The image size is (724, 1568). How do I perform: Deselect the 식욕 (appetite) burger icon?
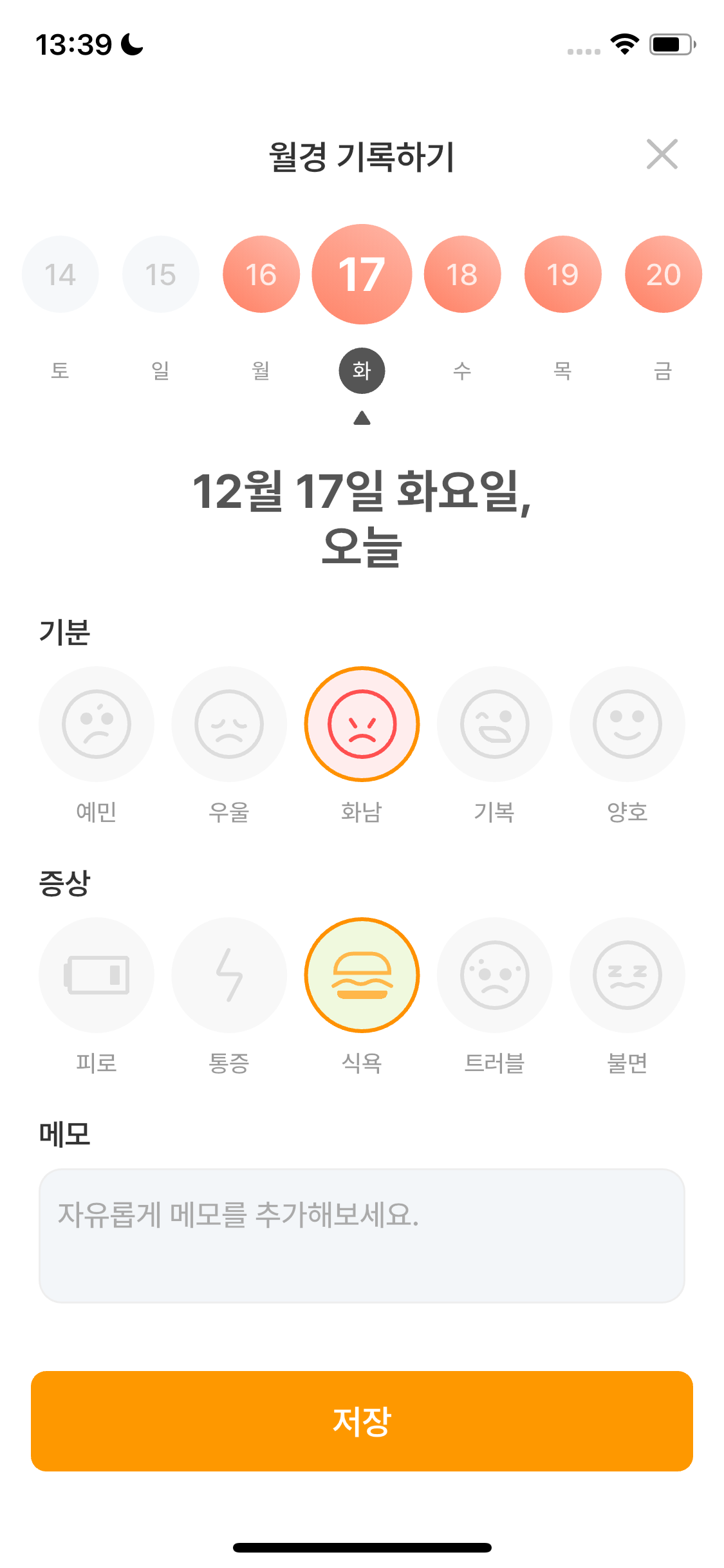362,975
